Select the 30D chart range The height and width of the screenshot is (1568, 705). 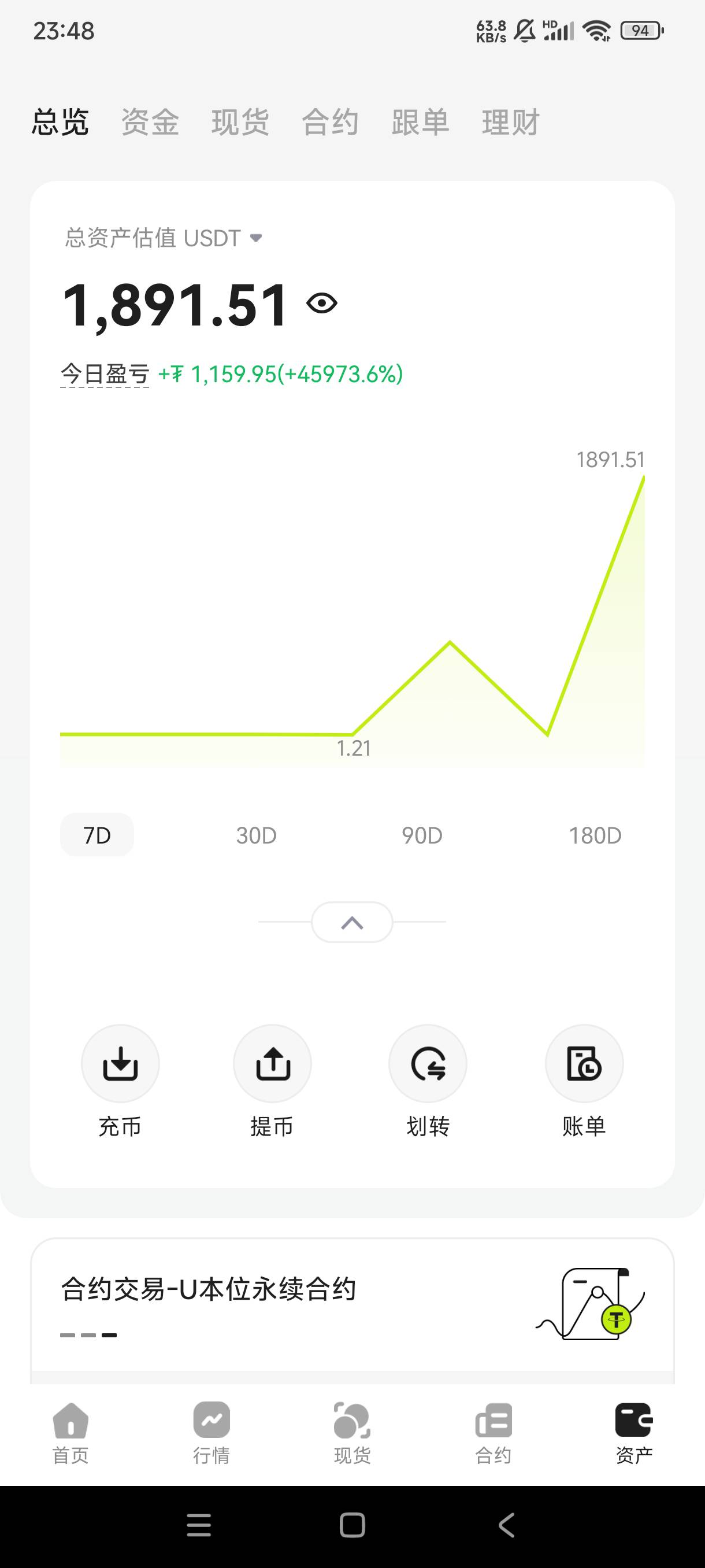(x=256, y=835)
